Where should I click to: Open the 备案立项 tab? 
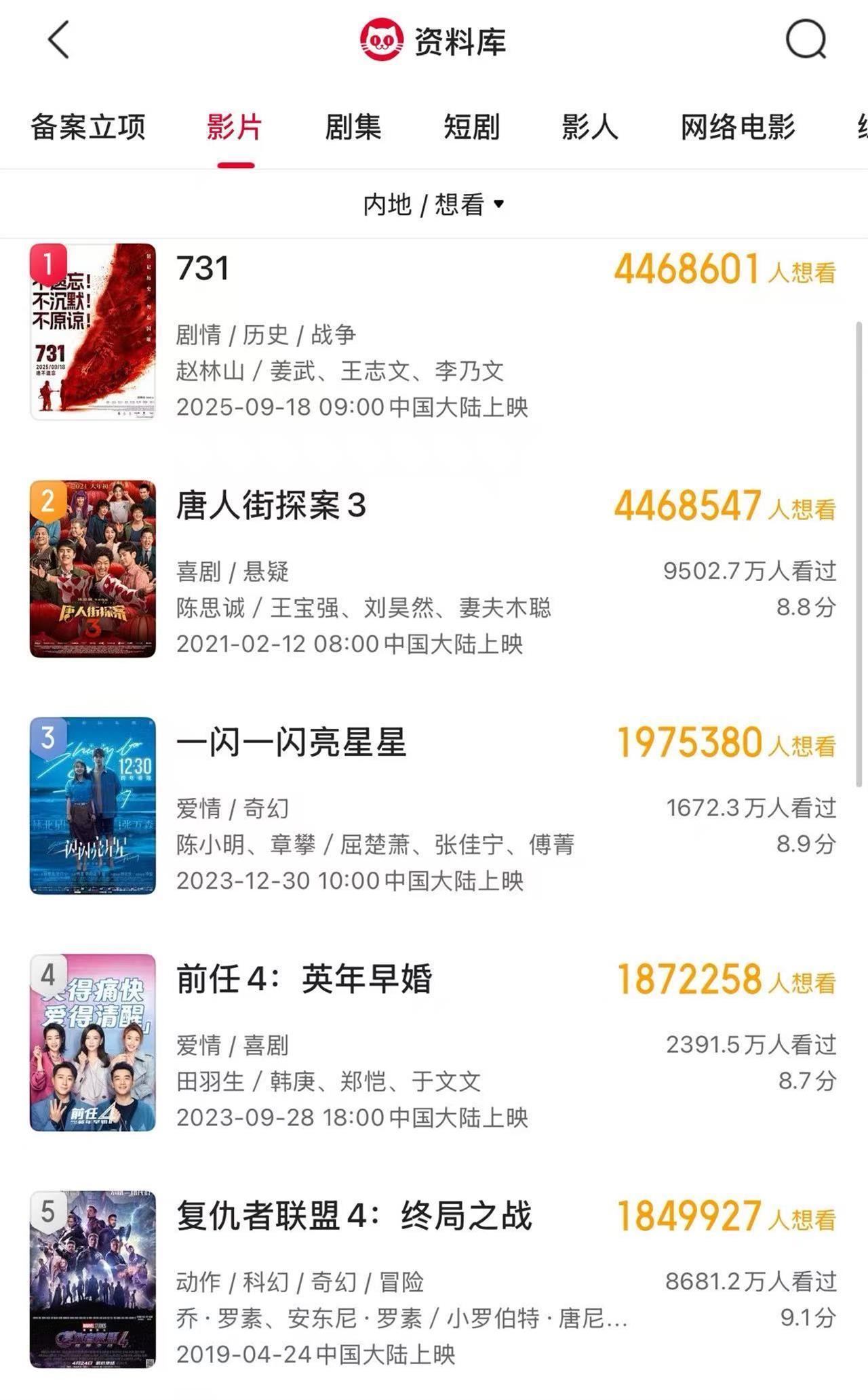point(89,127)
